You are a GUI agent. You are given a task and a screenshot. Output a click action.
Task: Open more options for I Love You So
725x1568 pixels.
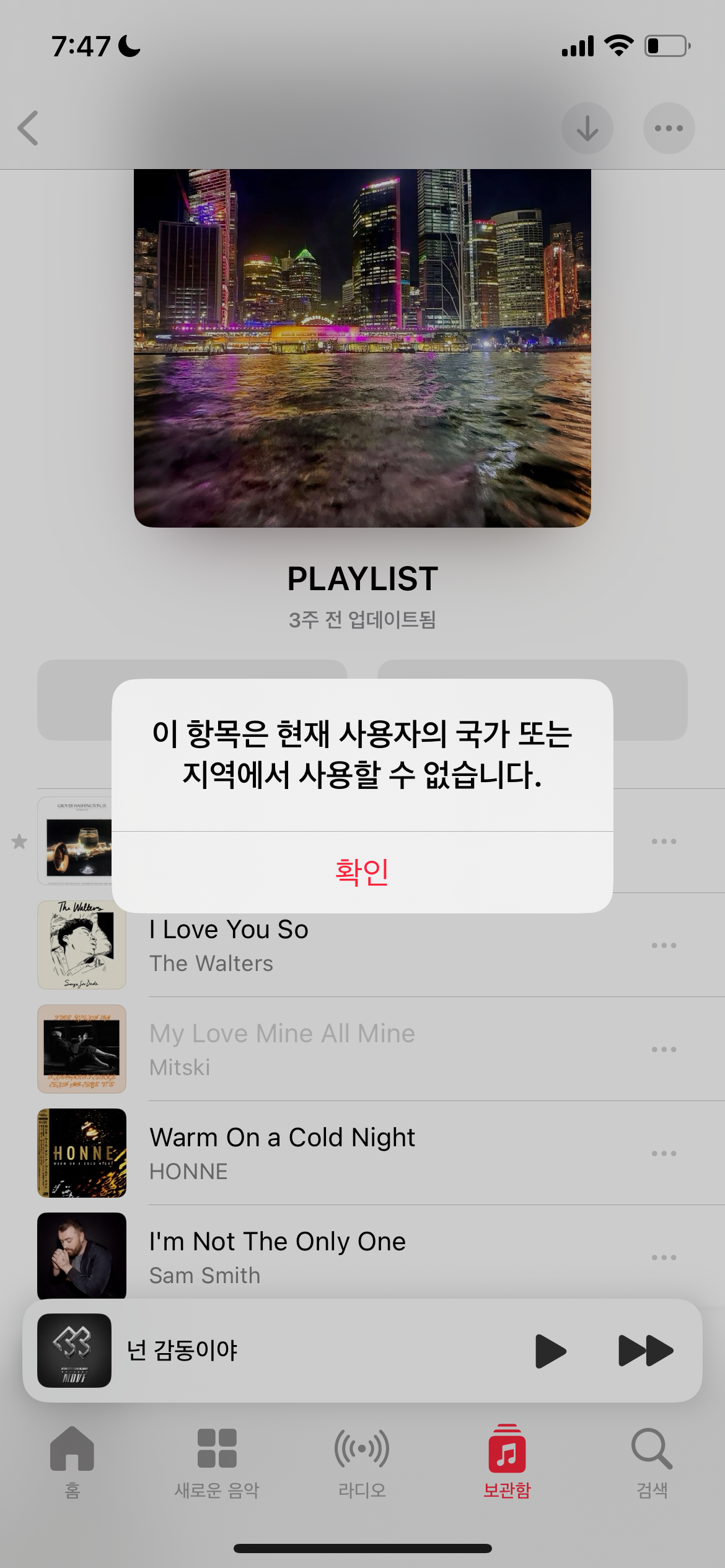point(664,946)
